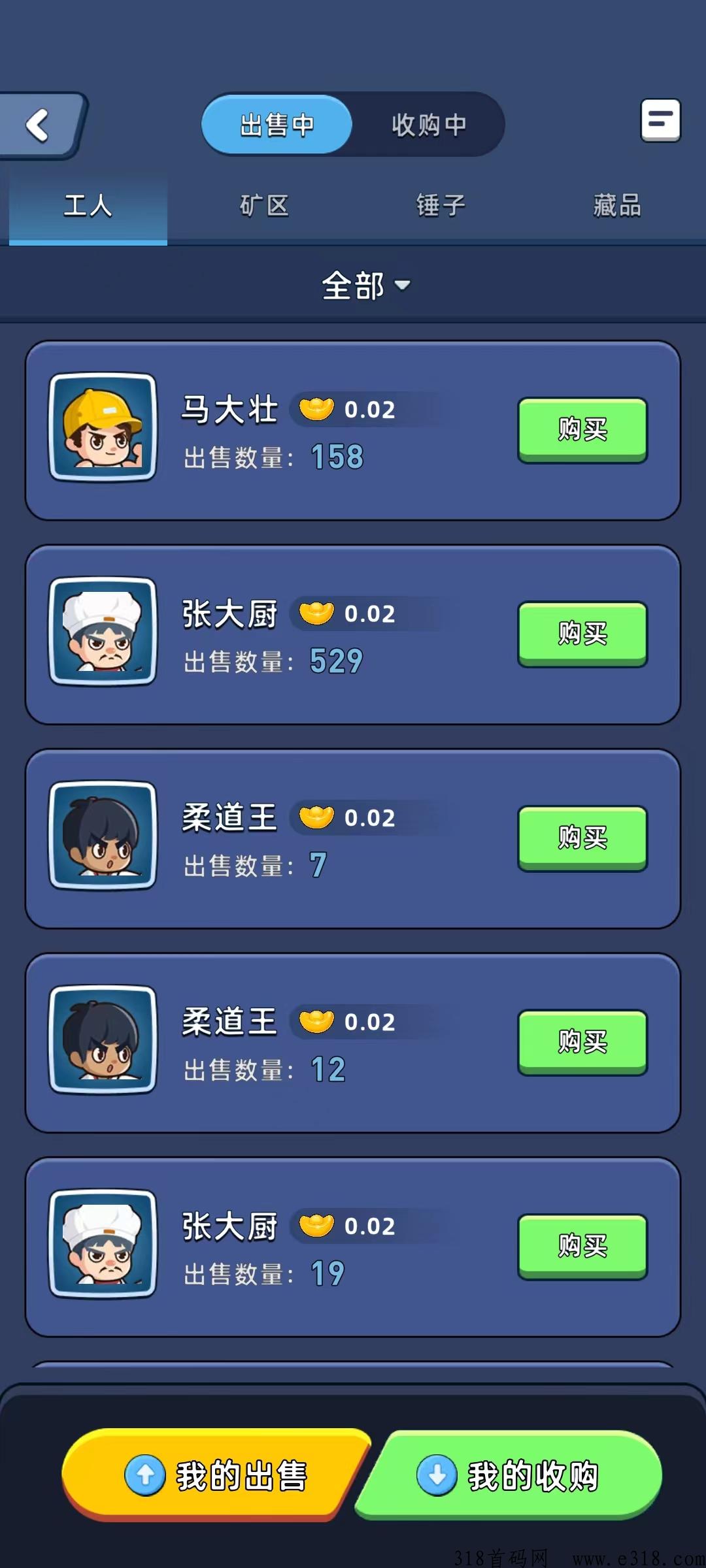Expand the 全部 filter dropdown
Viewport: 706px width, 1568px height.
tap(365, 286)
